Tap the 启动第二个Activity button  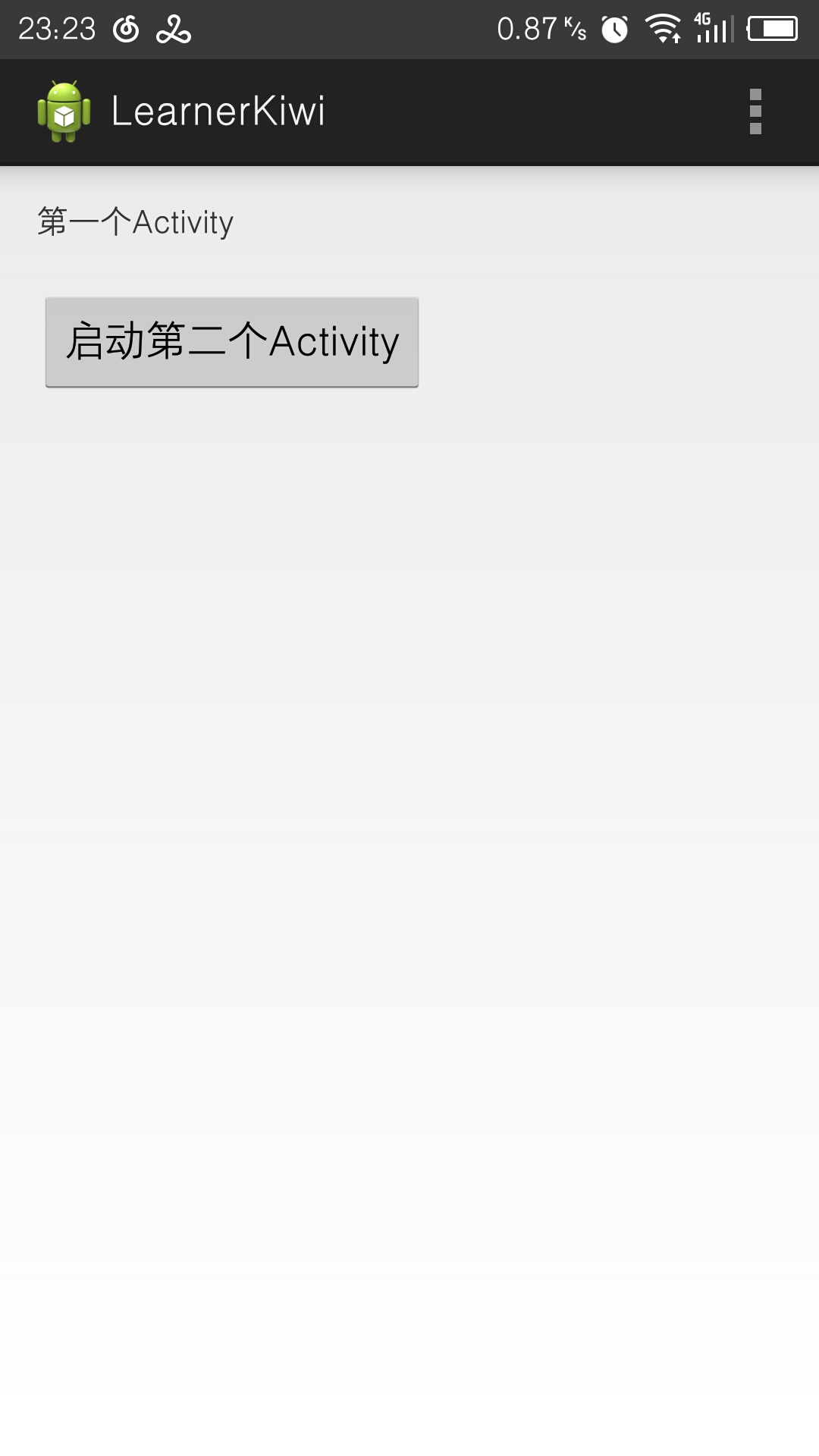click(x=232, y=342)
